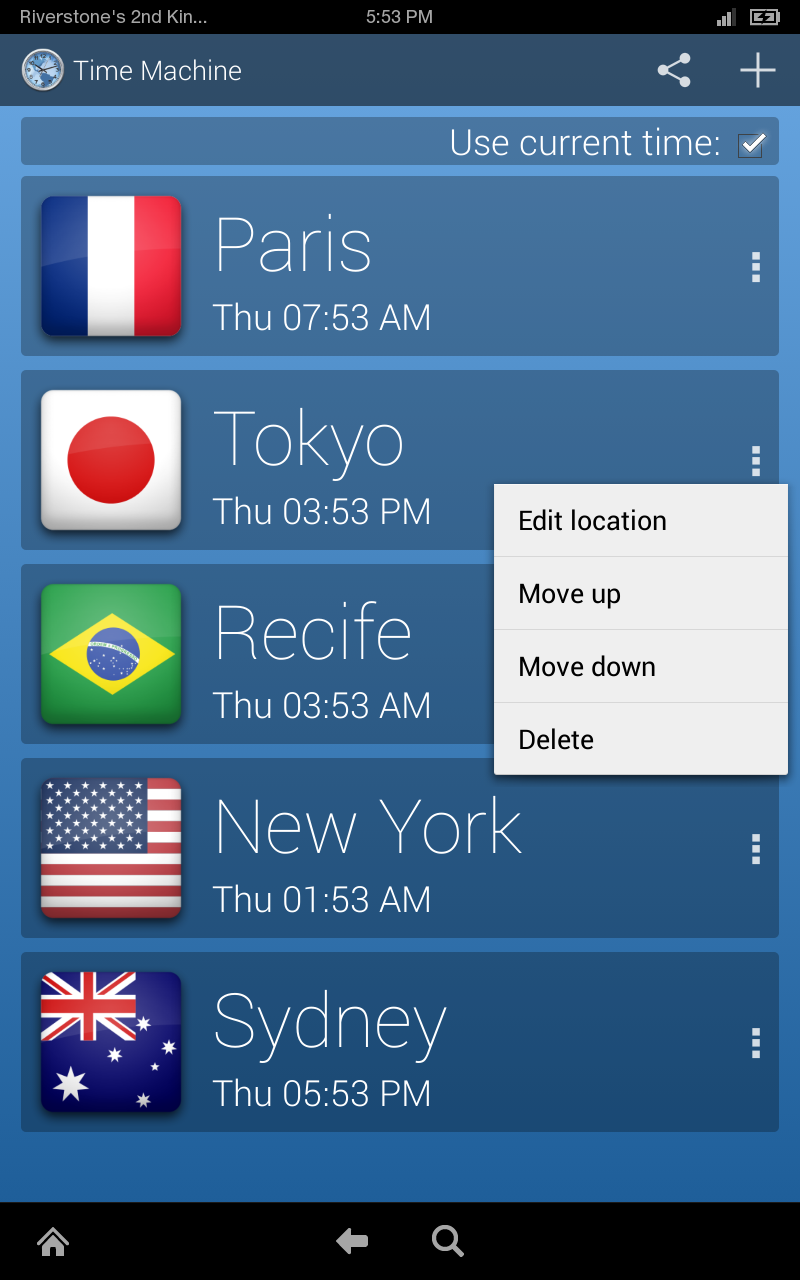
Task: Tap the US flag icon beside New York
Action: (110, 848)
